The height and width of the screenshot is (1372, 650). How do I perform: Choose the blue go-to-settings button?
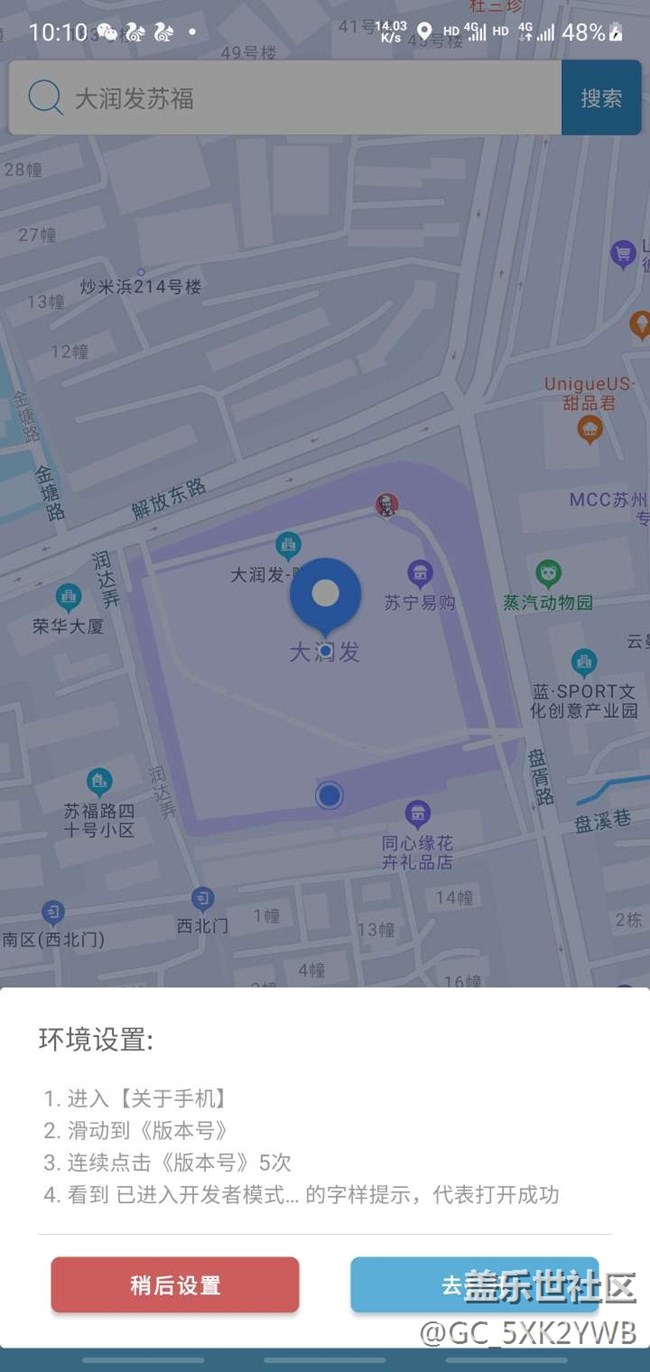tap(474, 1285)
